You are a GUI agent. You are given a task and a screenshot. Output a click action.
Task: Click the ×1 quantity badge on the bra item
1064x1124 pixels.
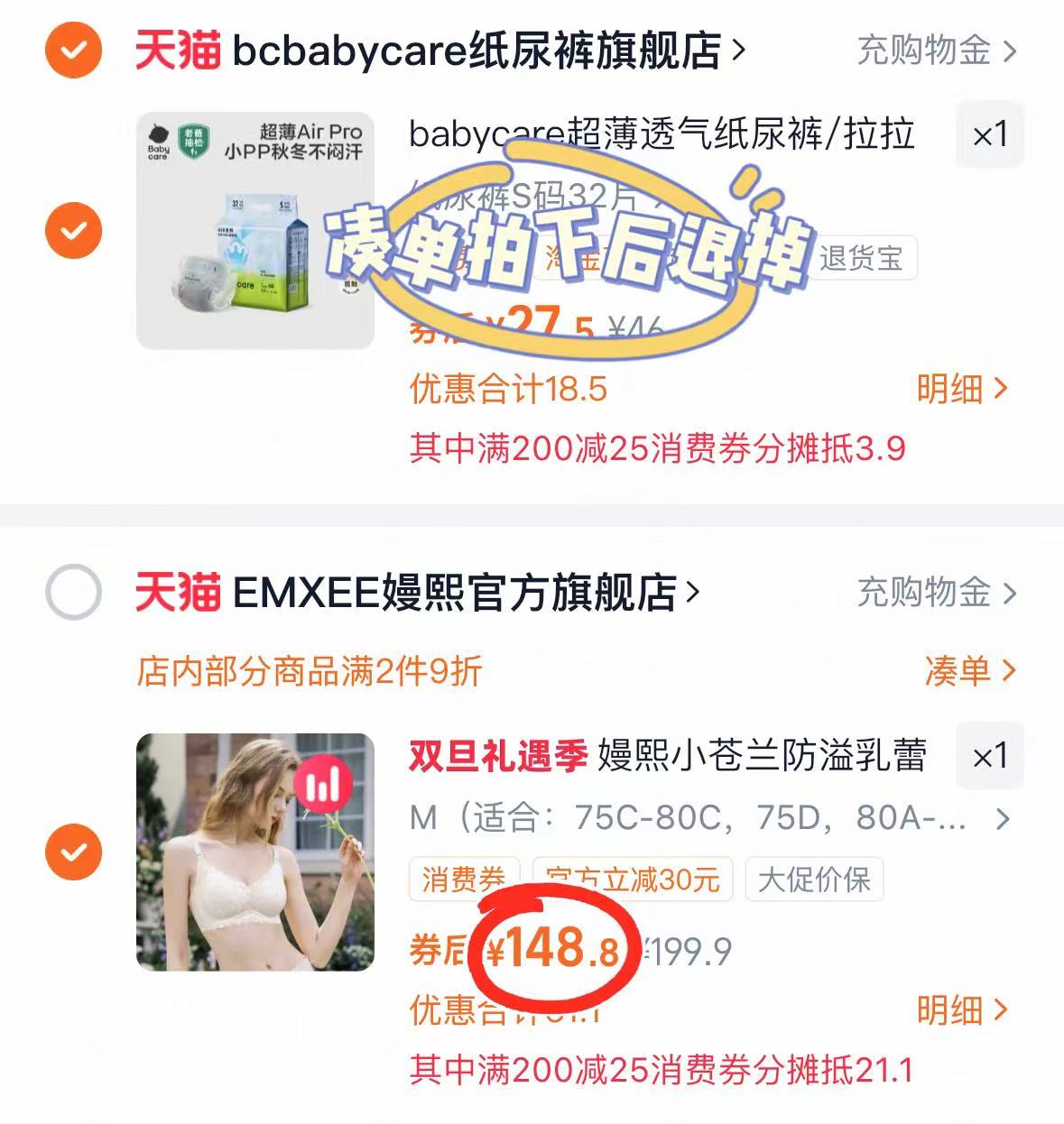(989, 757)
